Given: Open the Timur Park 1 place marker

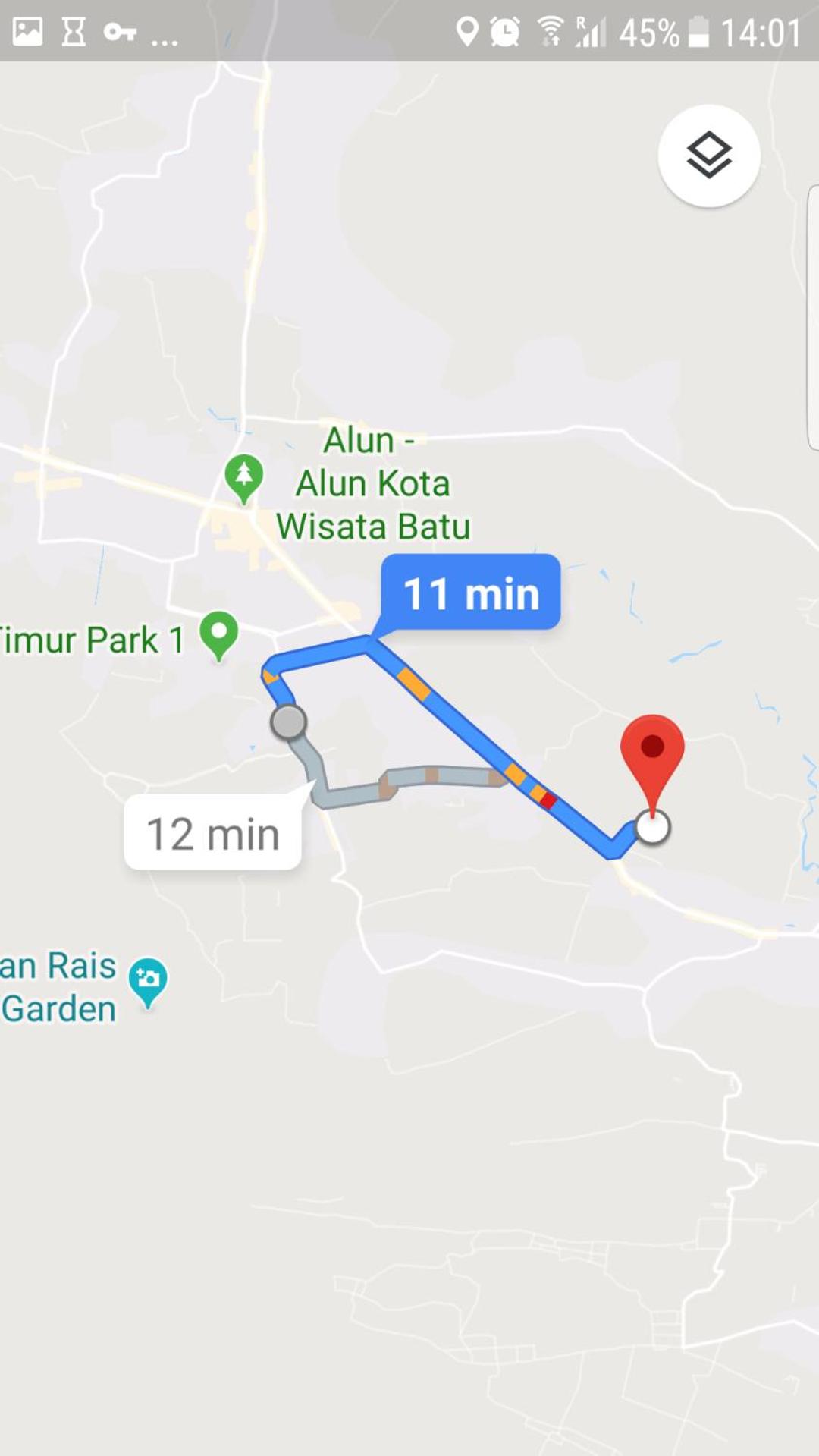Looking at the screenshot, I should coord(219,636).
